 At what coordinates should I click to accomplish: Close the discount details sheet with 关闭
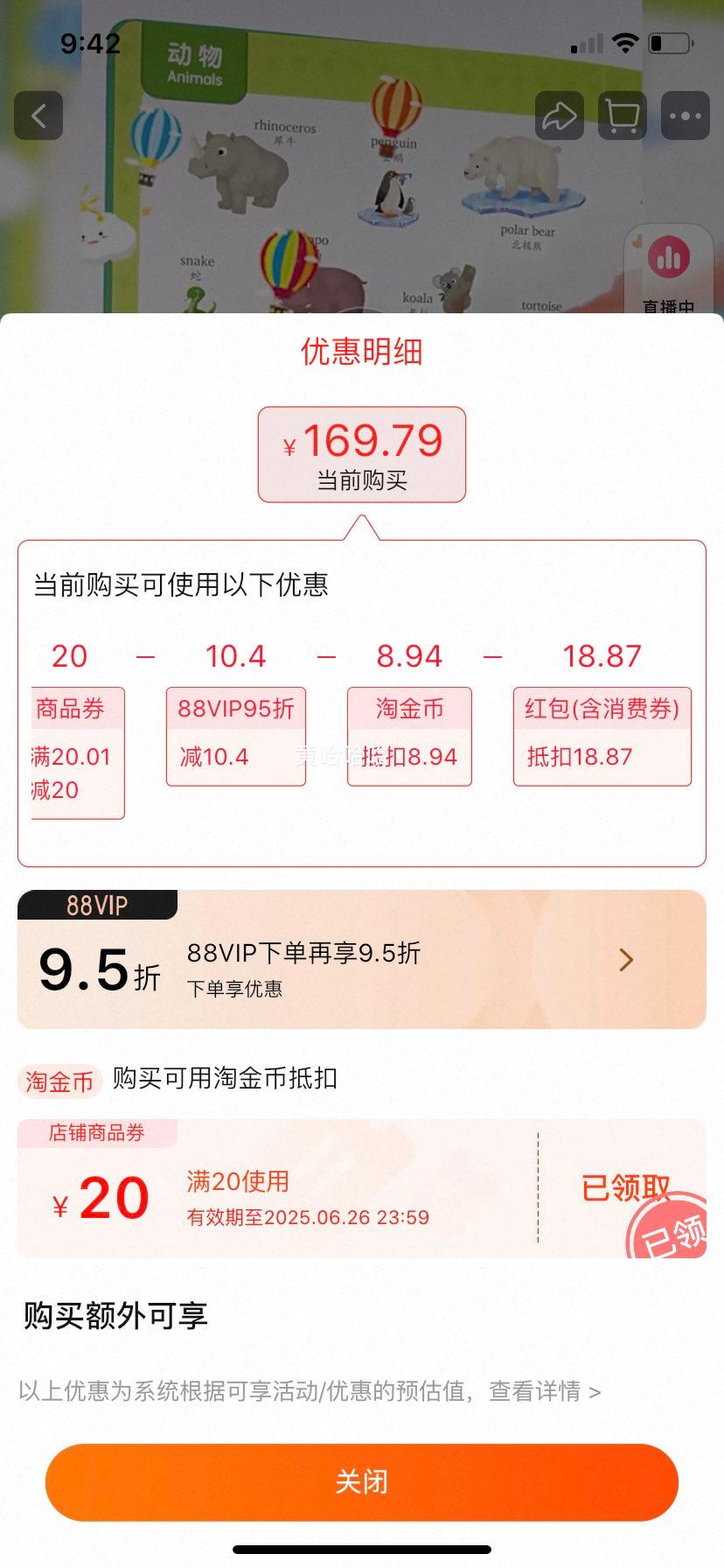[x=362, y=1482]
